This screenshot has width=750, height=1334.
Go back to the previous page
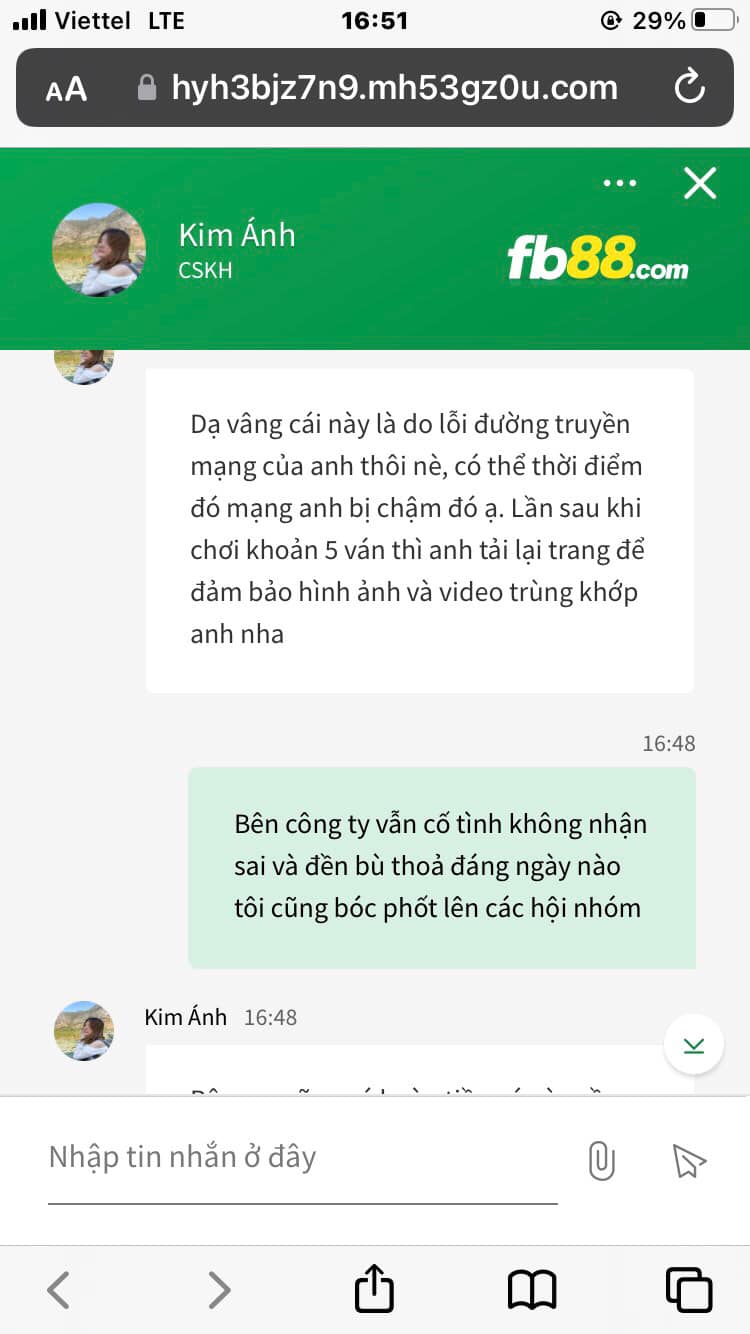point(59,1289)
